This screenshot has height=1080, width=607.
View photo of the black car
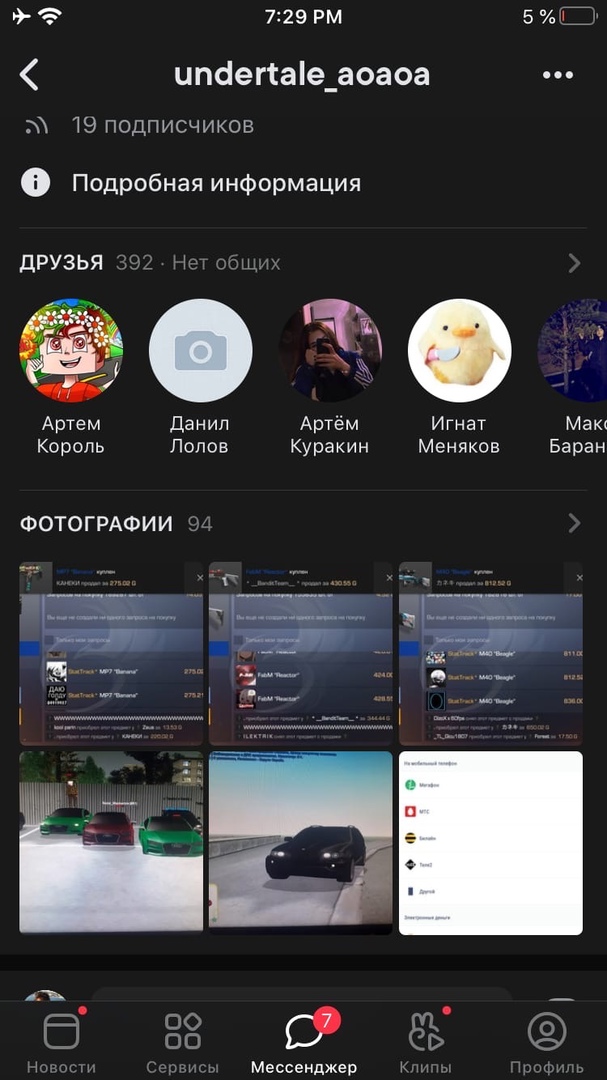[300, 843]
